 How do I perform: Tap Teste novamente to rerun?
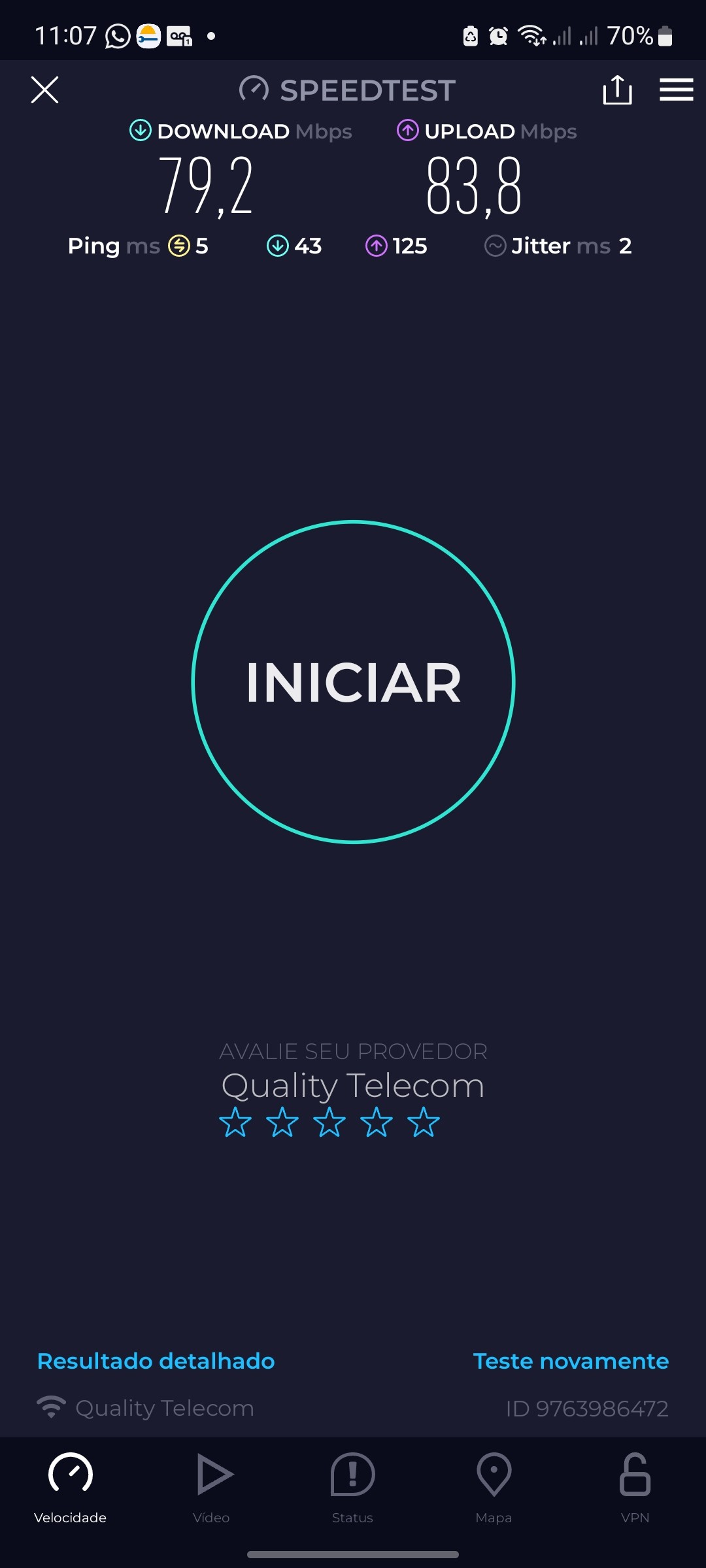pyautogui.click(x=571, y=1361)
